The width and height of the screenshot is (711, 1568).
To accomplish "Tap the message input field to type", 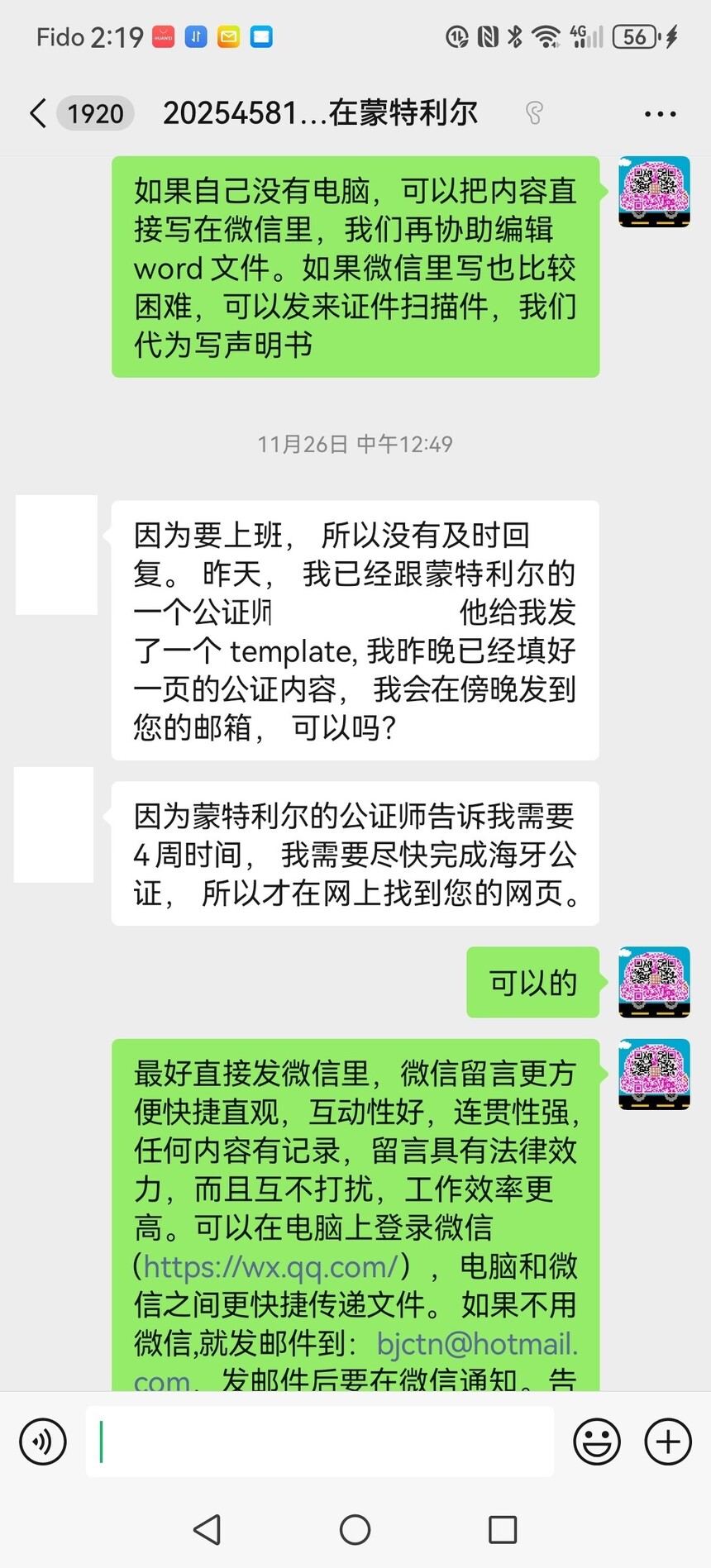I will click(x=322, y=1442).
